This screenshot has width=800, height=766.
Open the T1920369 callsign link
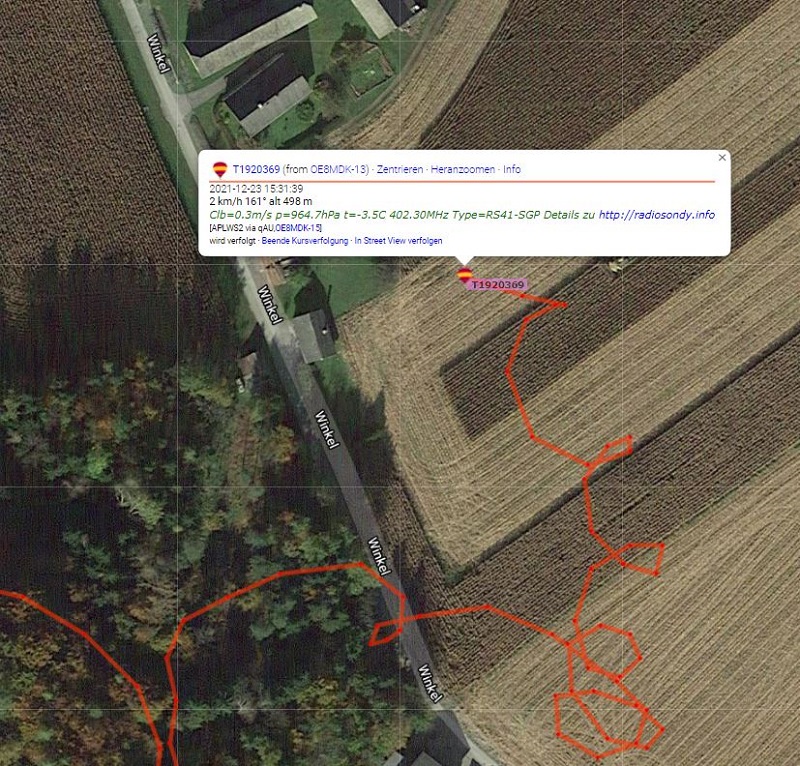tap(256, 170)
